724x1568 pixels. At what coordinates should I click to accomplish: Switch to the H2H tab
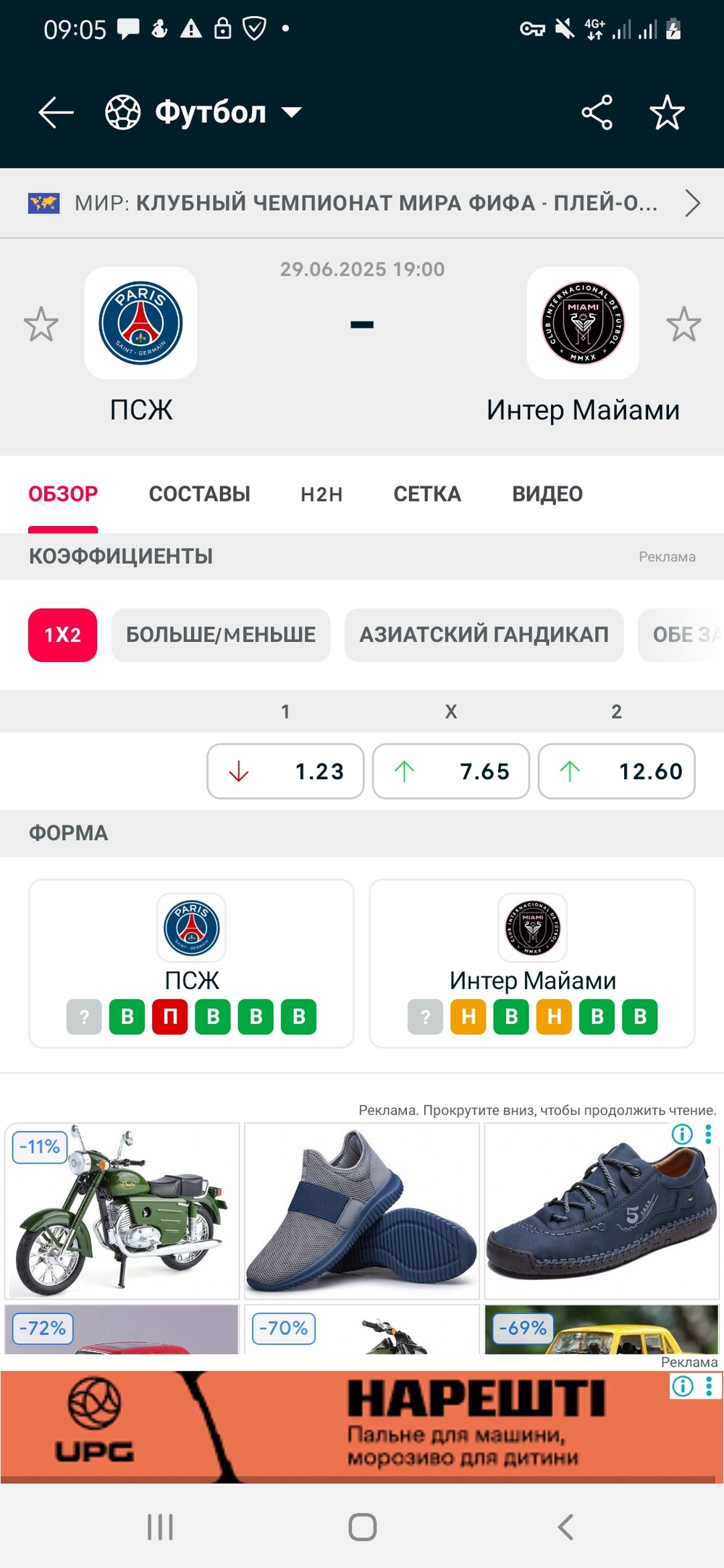click(x=321, y=494)
